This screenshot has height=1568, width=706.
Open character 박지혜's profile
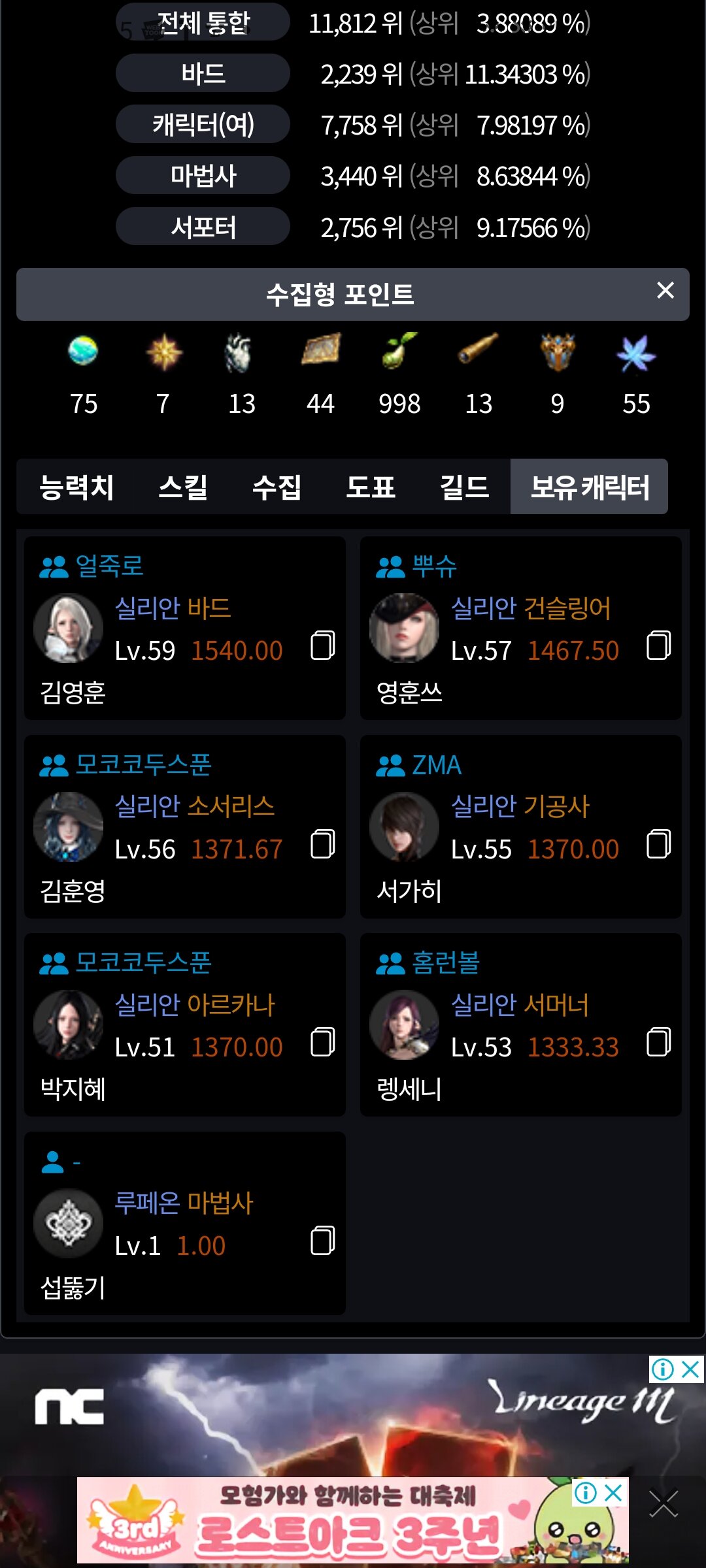click(73, 1089)
